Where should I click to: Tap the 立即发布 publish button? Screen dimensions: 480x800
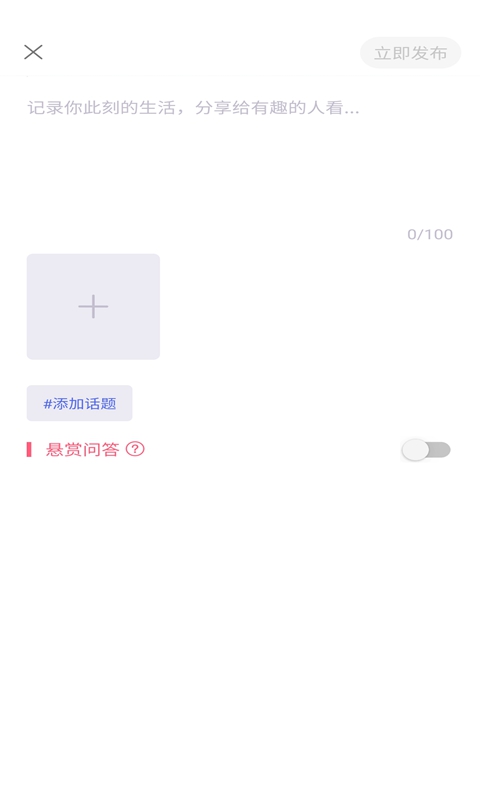pyautogui.click(x=410, y=53)
